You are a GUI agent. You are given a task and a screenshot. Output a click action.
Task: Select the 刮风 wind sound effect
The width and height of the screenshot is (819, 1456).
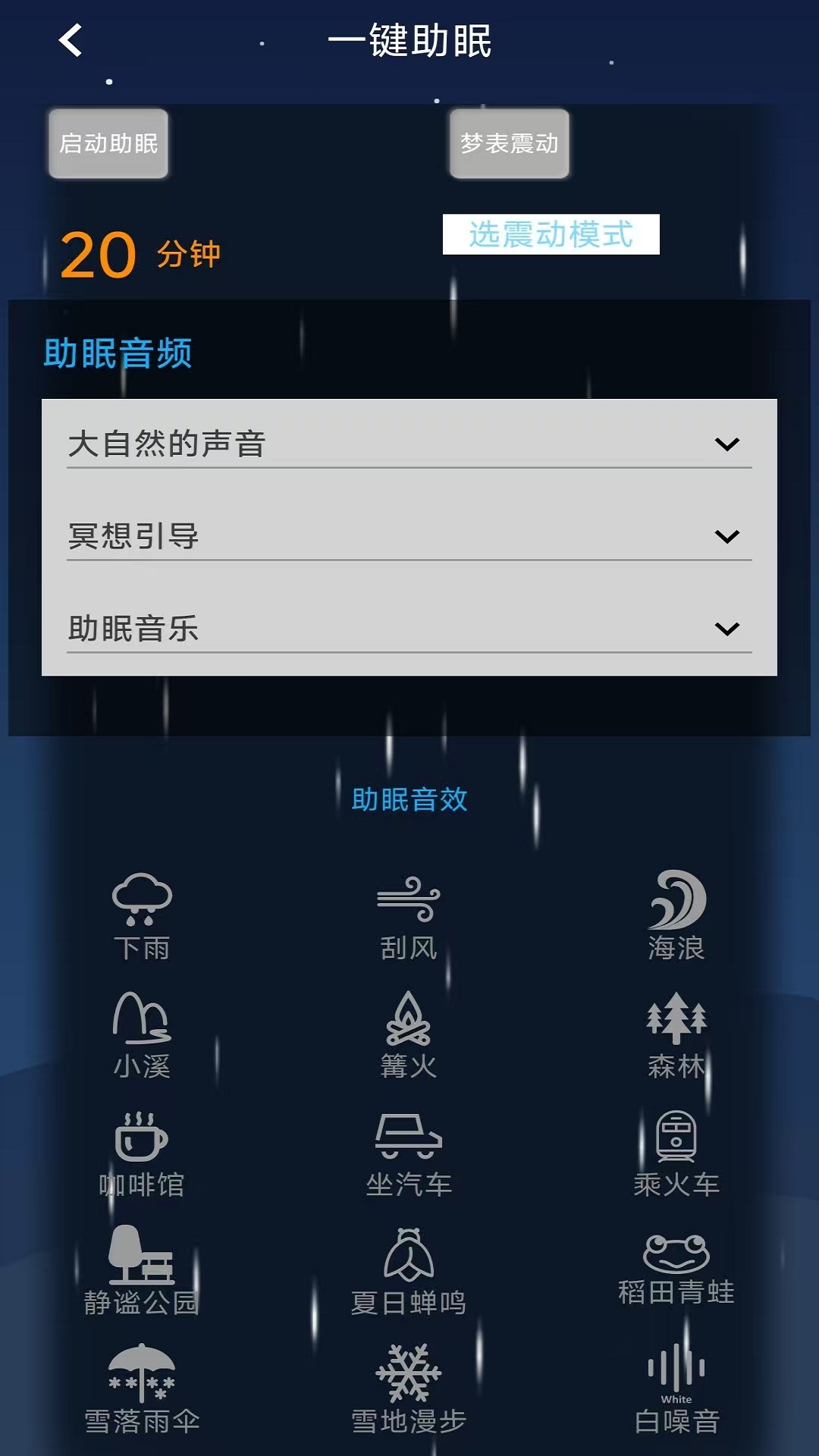(409, 916)
